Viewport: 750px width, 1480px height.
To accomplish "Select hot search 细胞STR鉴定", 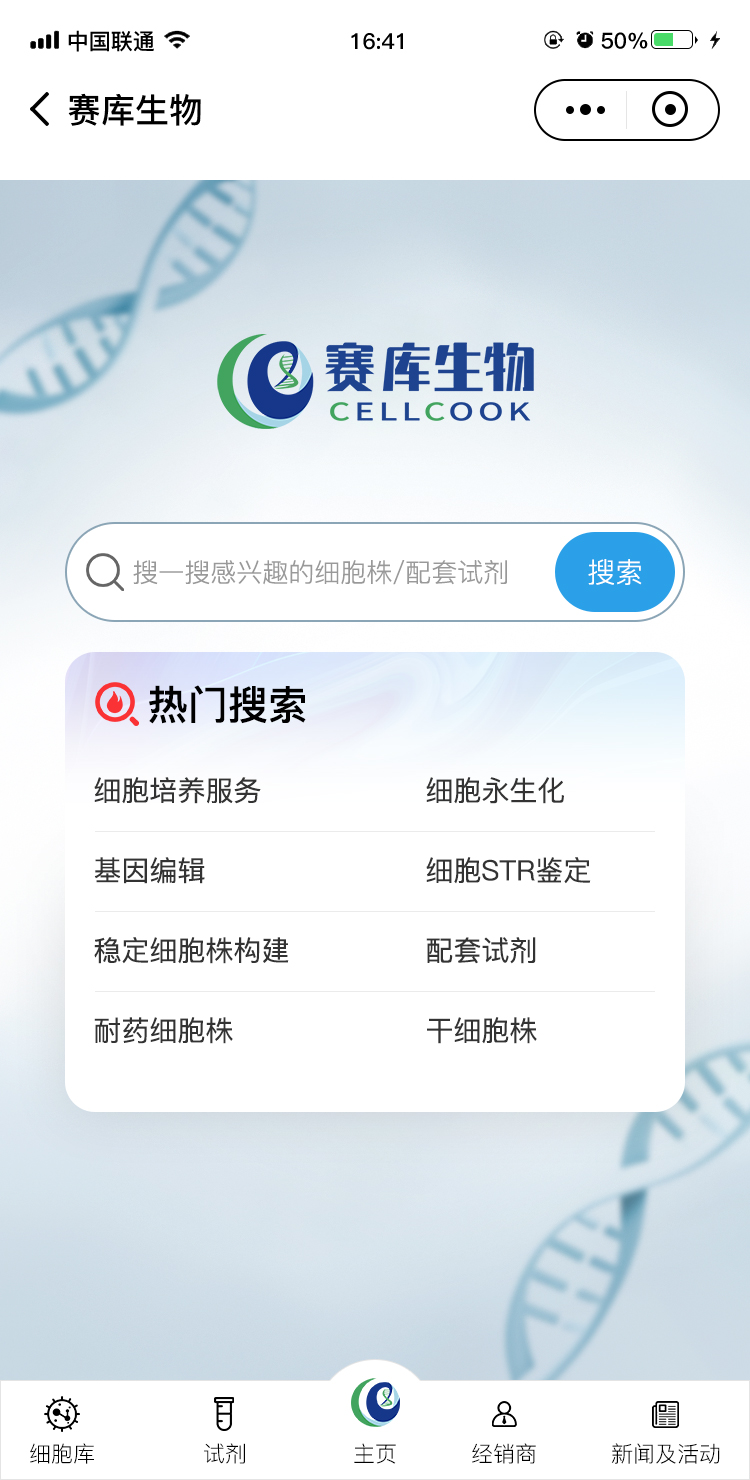I will [508, 871].
